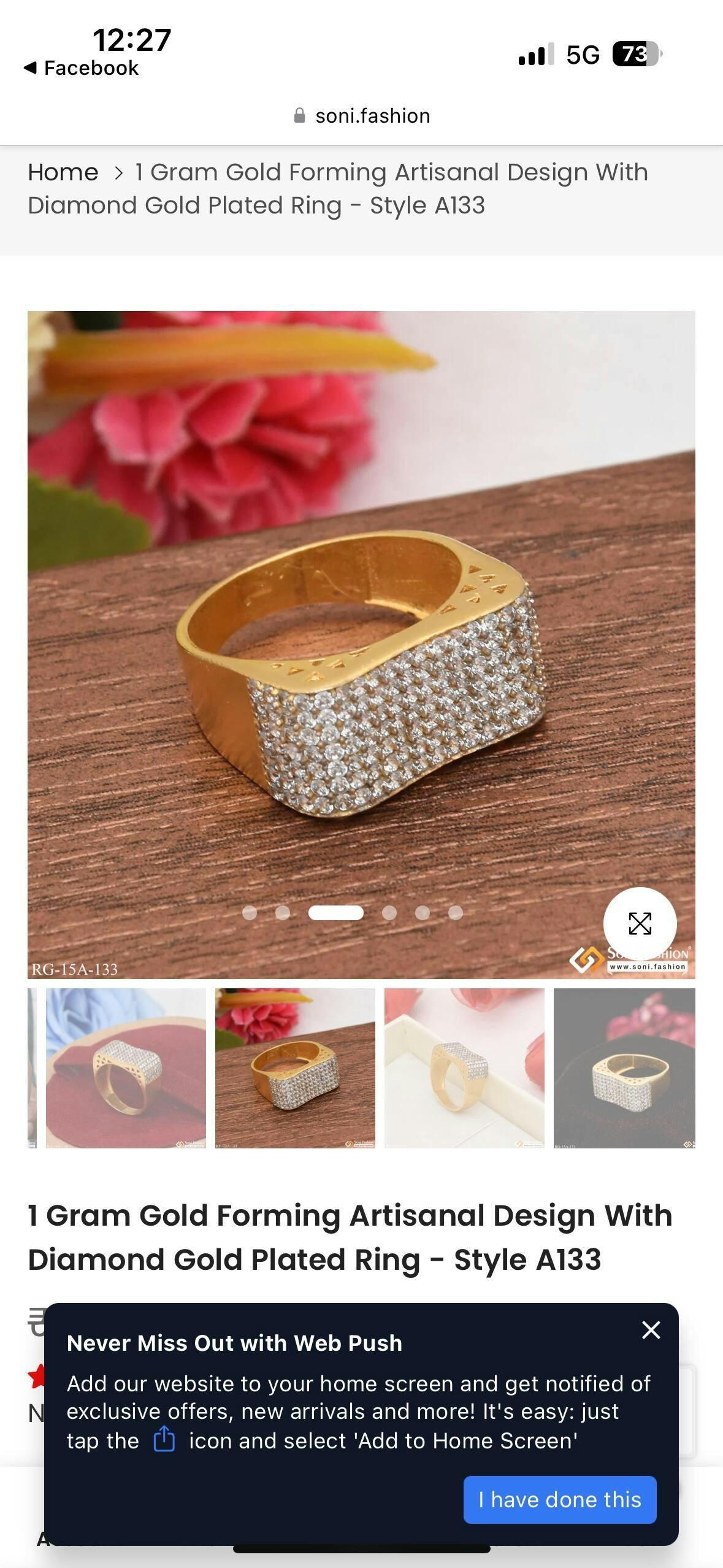Select the ring on dark background thumbnail
The width and height of the screenshot is (723, 1568).
pyautogui.click(x=624, y=1068)
